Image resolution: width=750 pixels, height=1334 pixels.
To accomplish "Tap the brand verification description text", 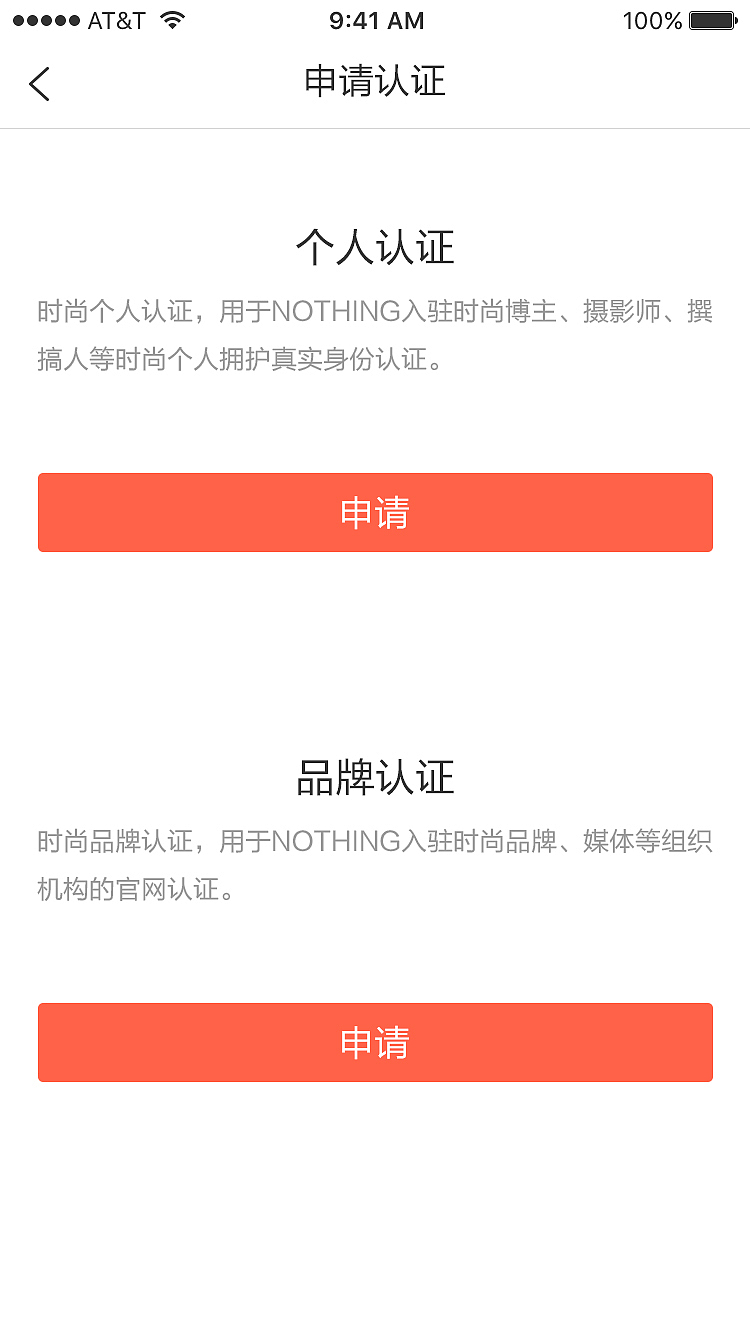I will 375,866.
